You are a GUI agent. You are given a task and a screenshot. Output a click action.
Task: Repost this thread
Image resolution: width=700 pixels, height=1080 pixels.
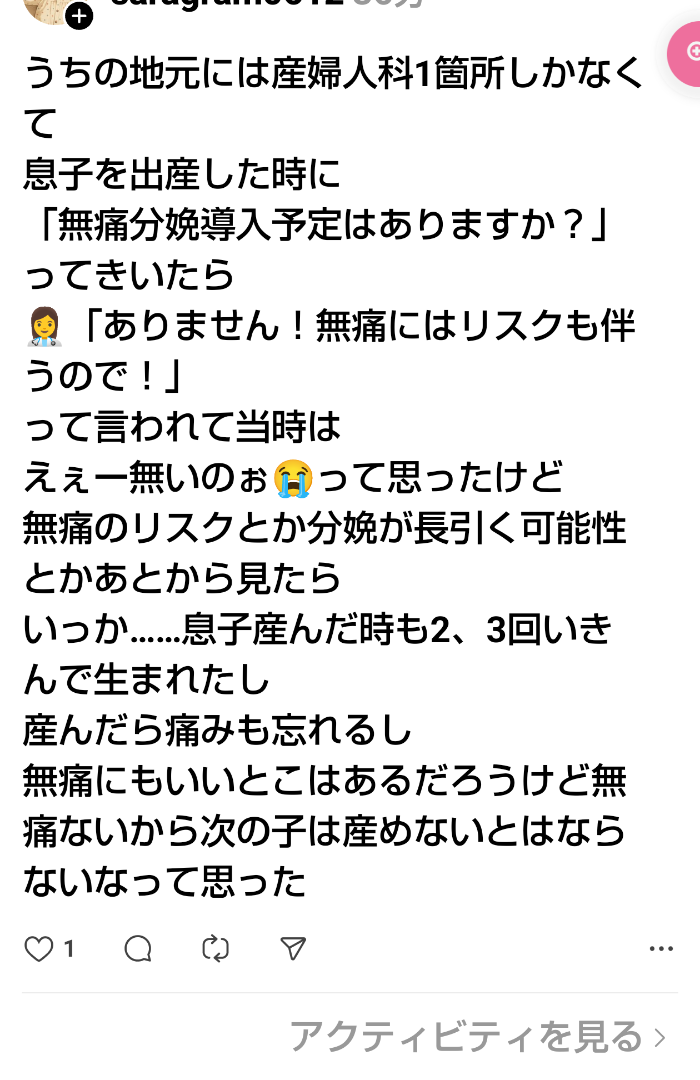(x=215, y=949)
